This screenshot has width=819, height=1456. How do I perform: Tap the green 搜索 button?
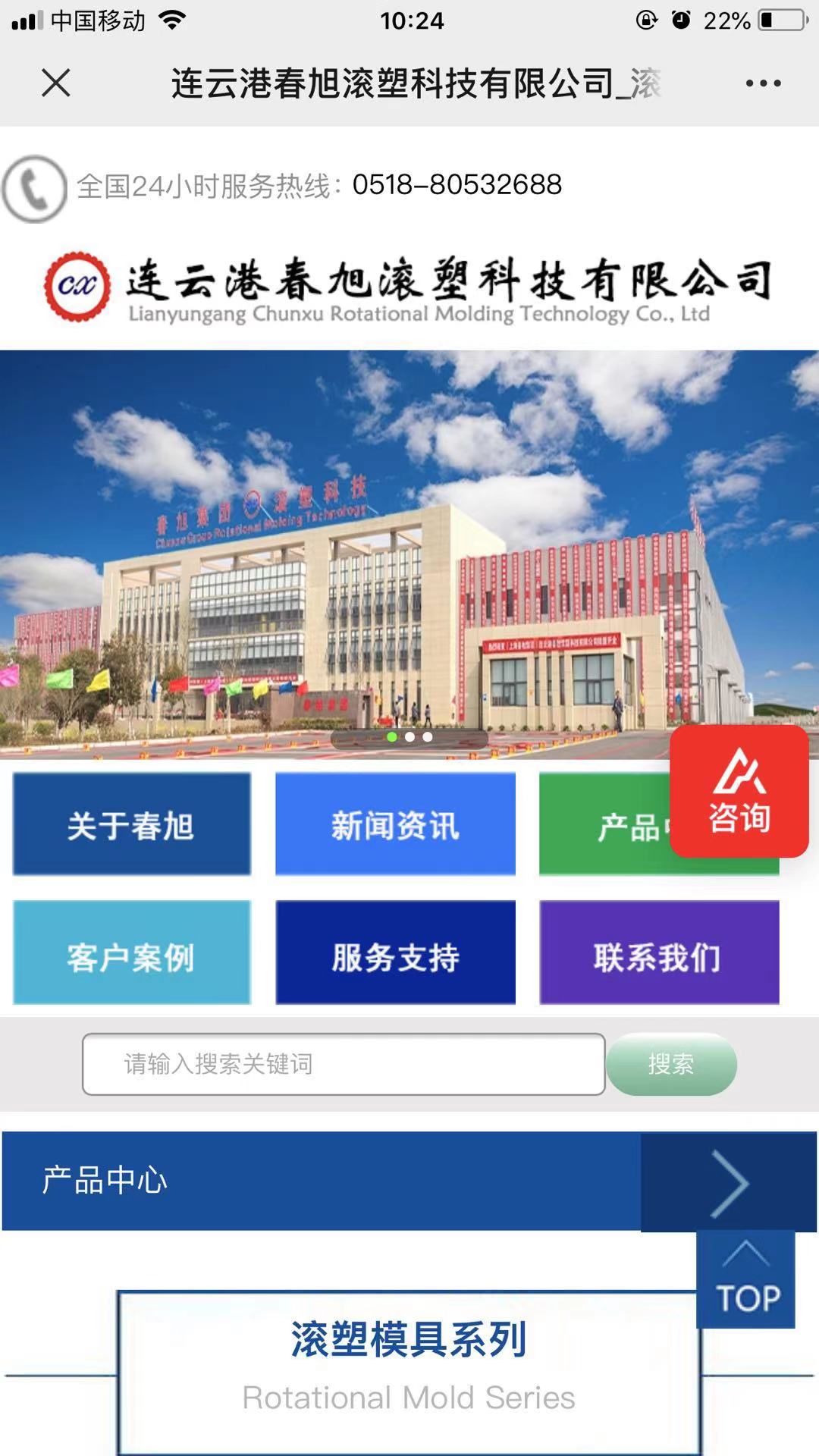point(671,1064)
